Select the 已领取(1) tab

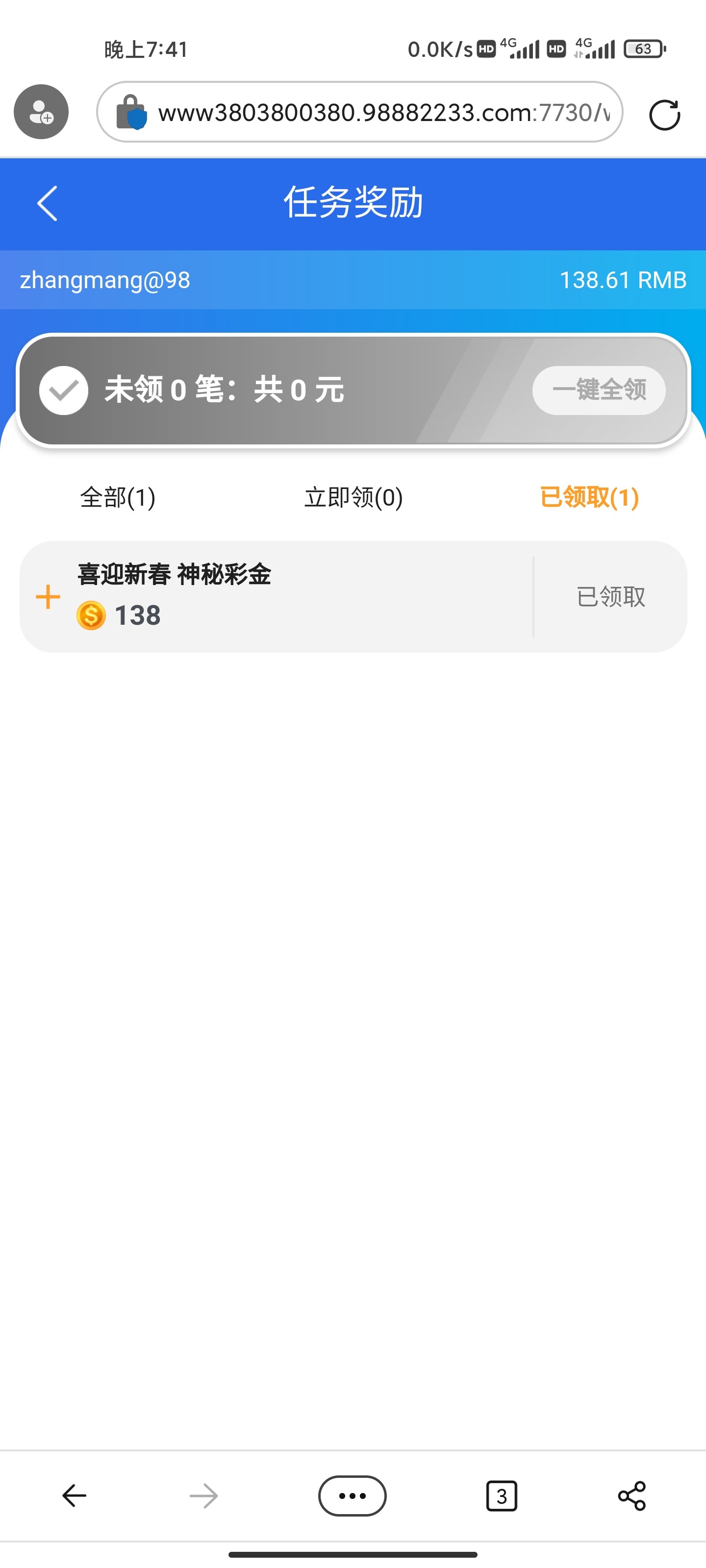click(x=589, y=497)
